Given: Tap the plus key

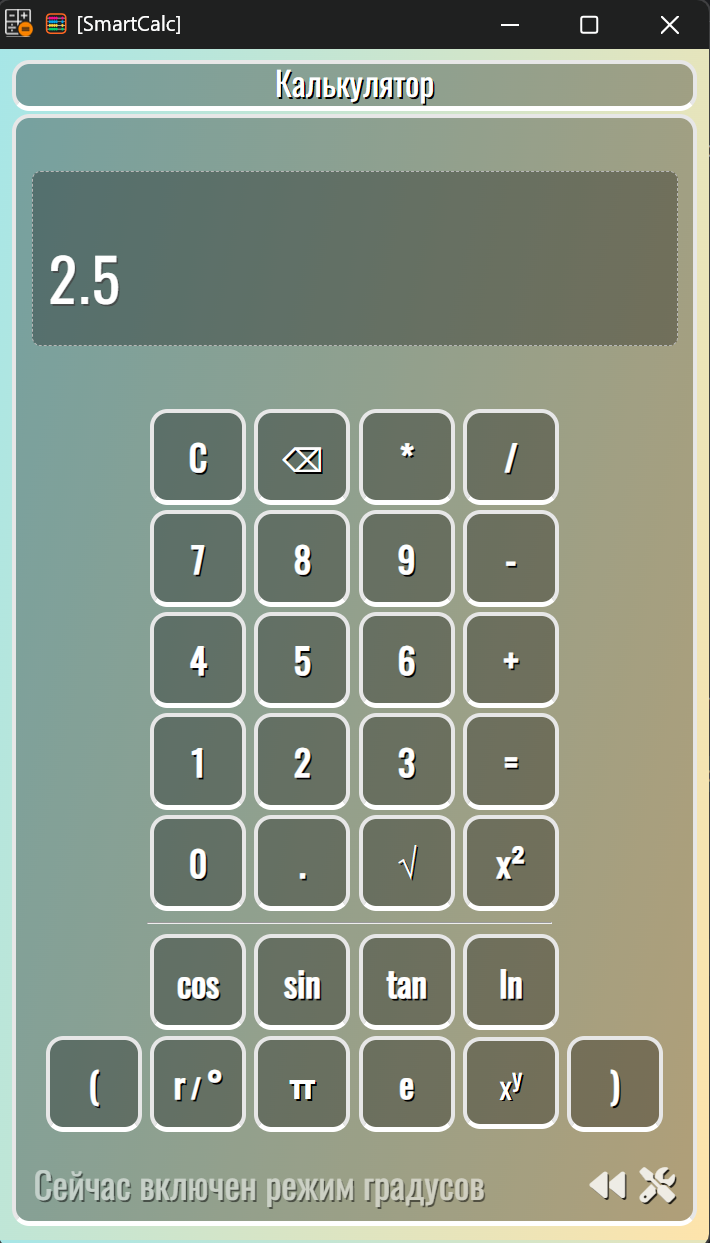Looking at the screenshot, I should 510,660.
